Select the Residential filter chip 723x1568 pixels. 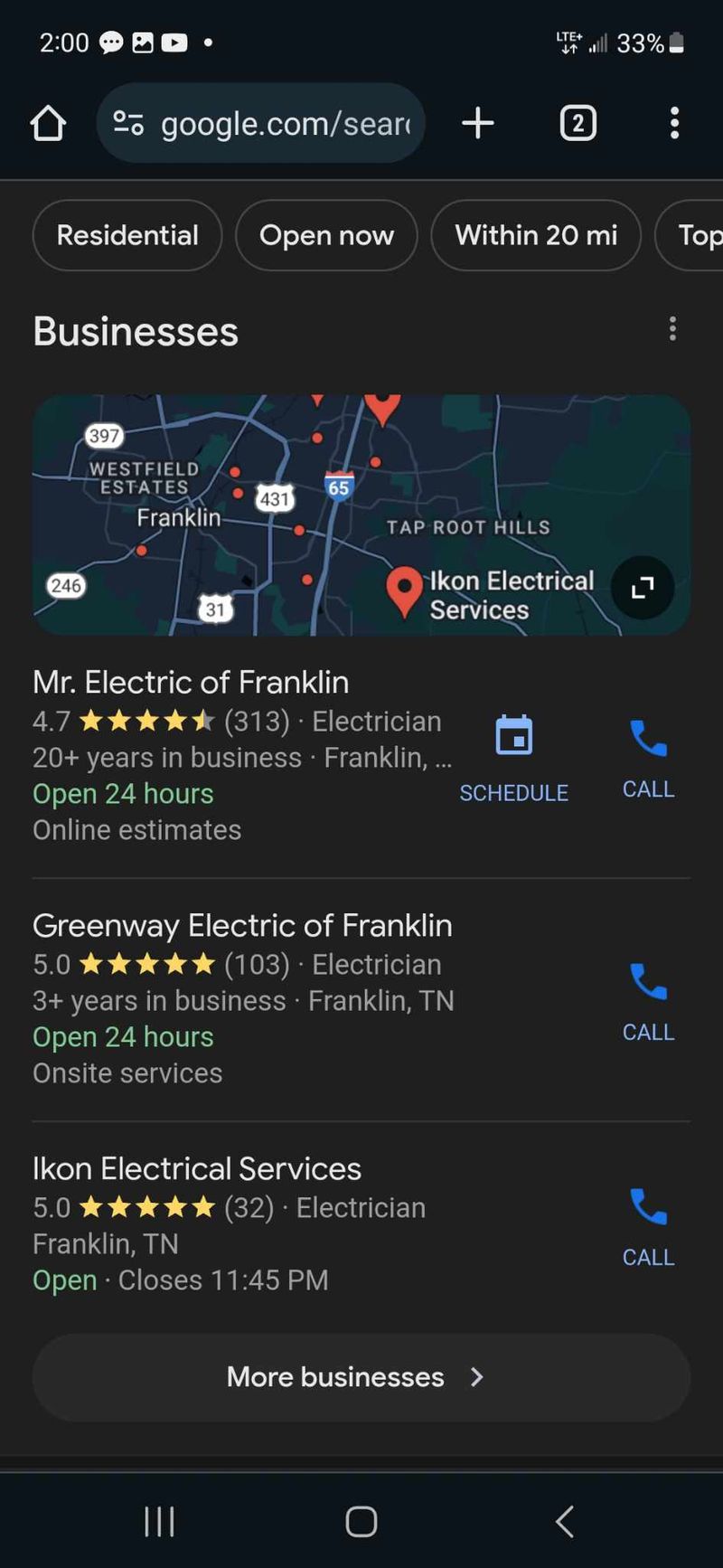tap(127, 235)
